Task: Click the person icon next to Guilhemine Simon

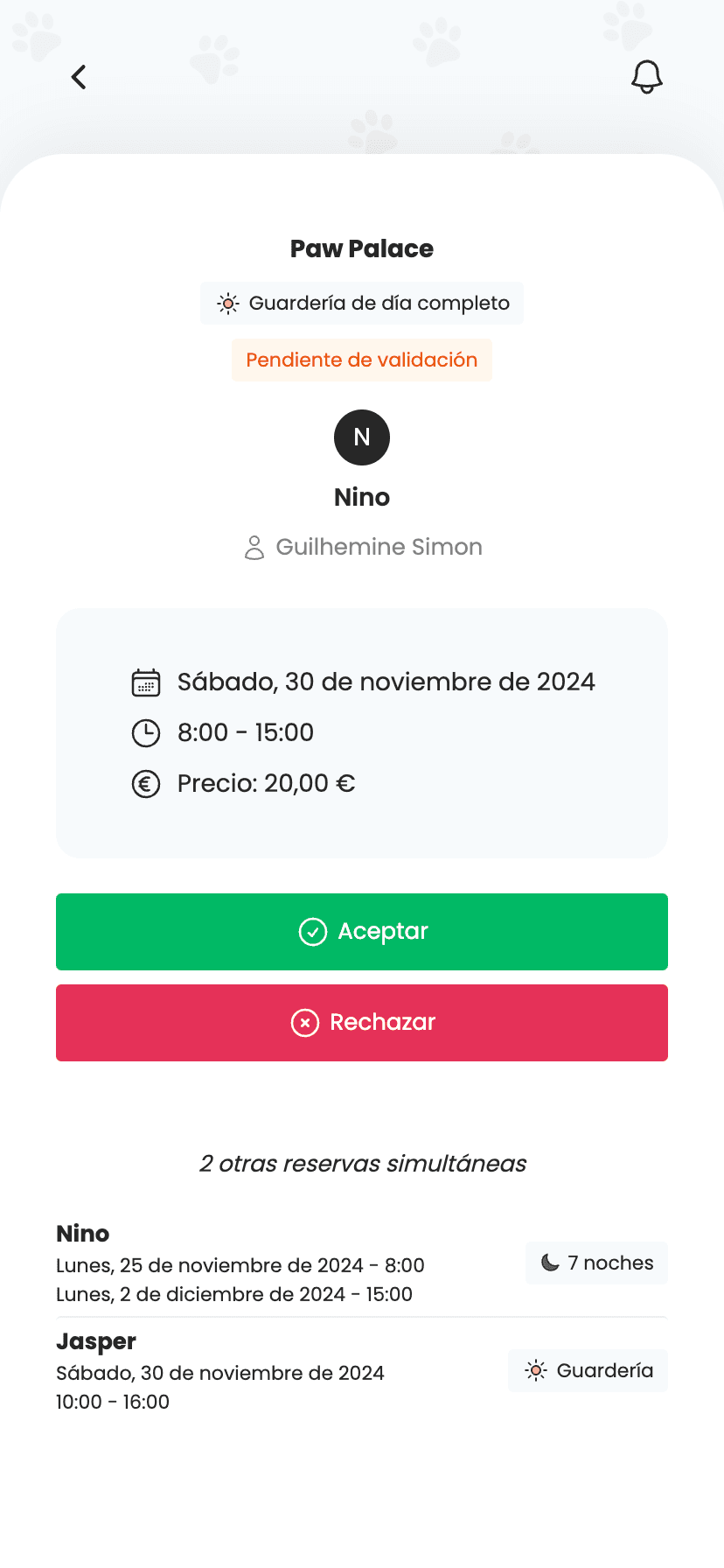Action: [254, 547]
